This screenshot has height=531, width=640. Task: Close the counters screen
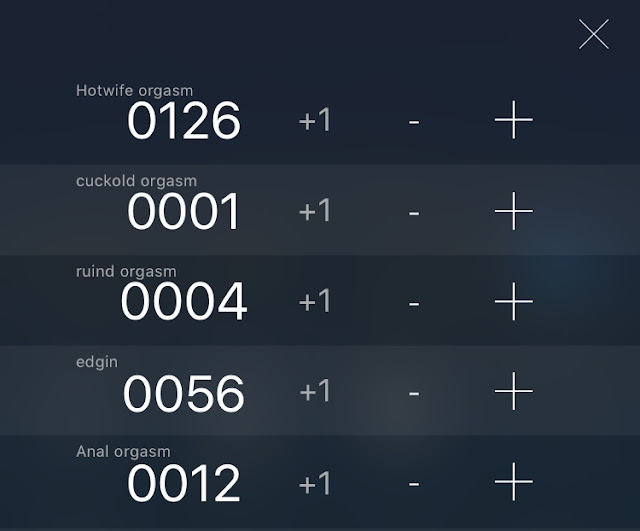click(x=594, y=34)
